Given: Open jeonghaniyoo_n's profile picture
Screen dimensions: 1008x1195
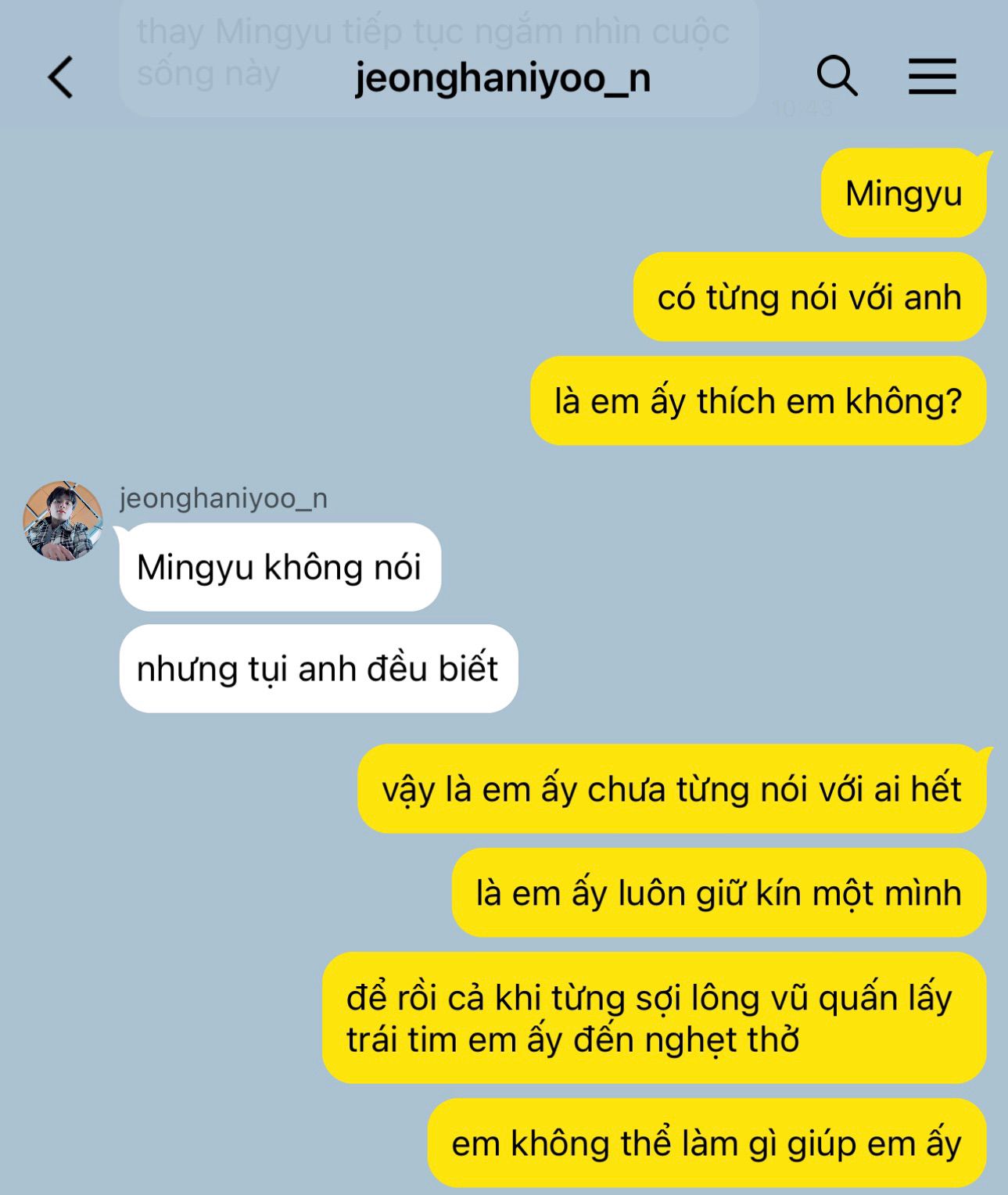Looking at the screenshot, I should coord(63,521).
